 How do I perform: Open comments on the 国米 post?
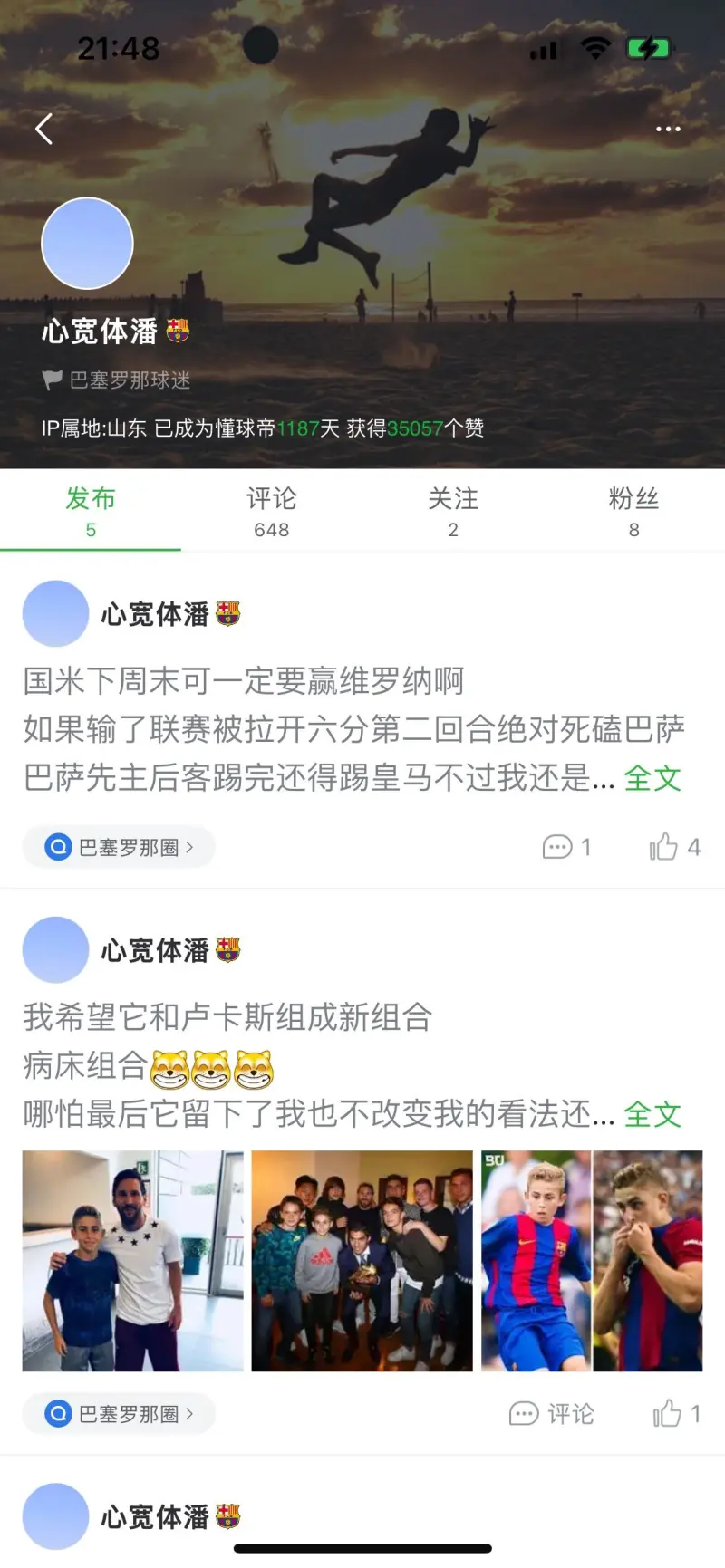pos(565,847)
